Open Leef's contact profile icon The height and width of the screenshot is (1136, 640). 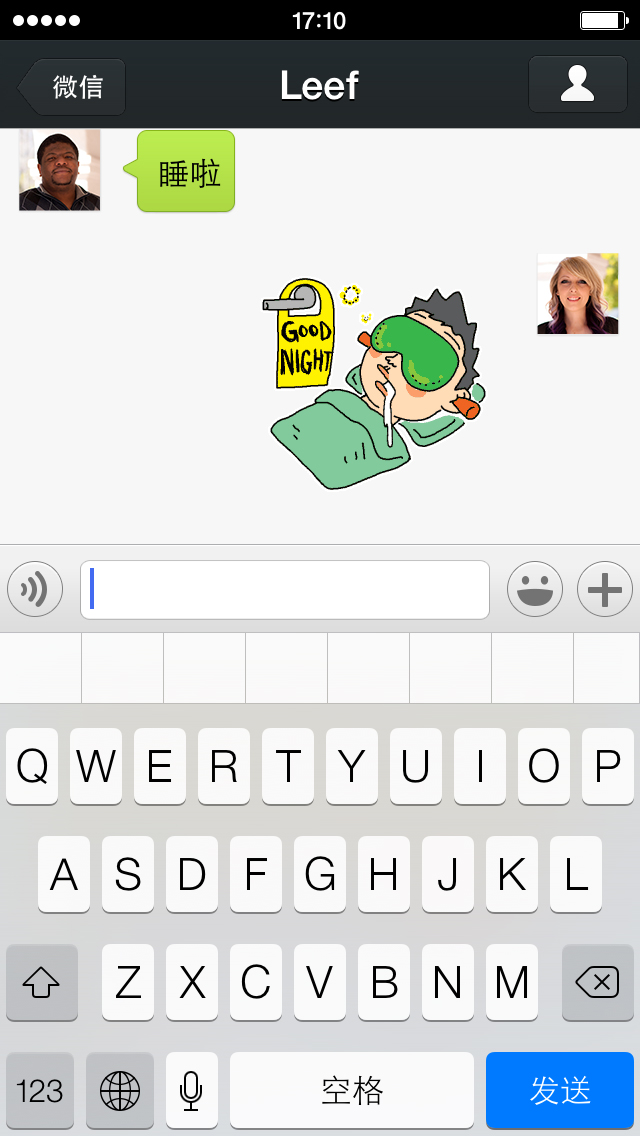(x=577, y=84)
